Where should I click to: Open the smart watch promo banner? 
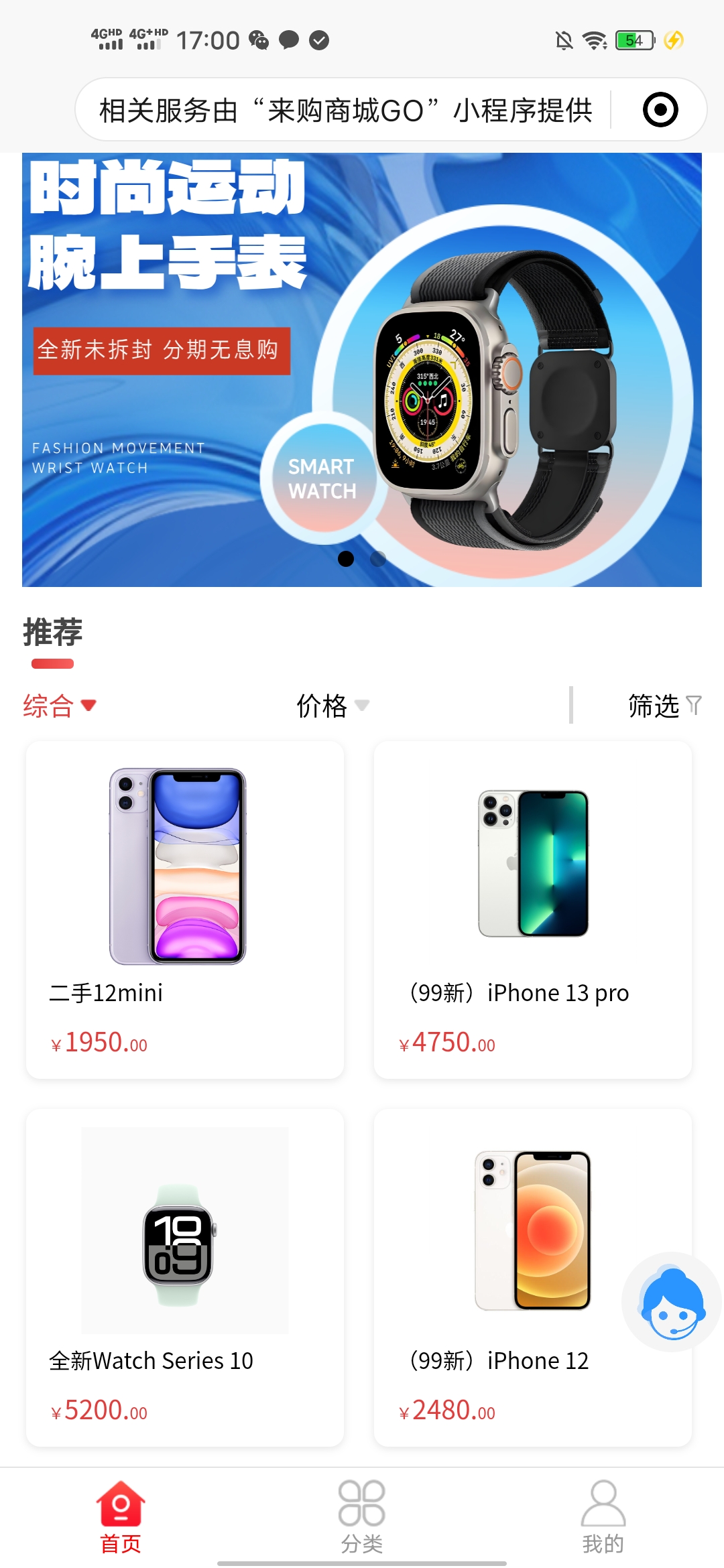362,369
